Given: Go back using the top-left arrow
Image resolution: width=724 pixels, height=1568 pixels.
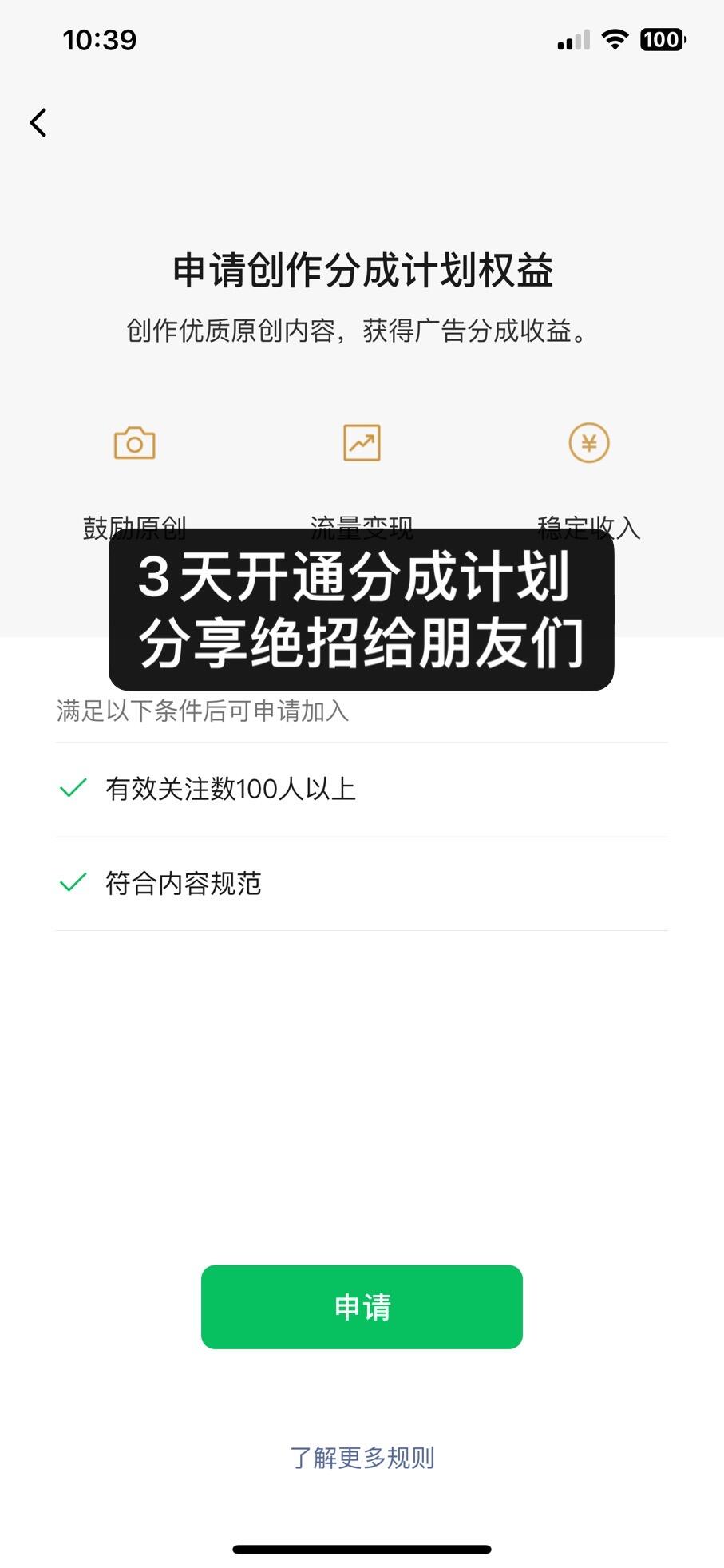Looking at the screenshot, I should coord(38,123).
